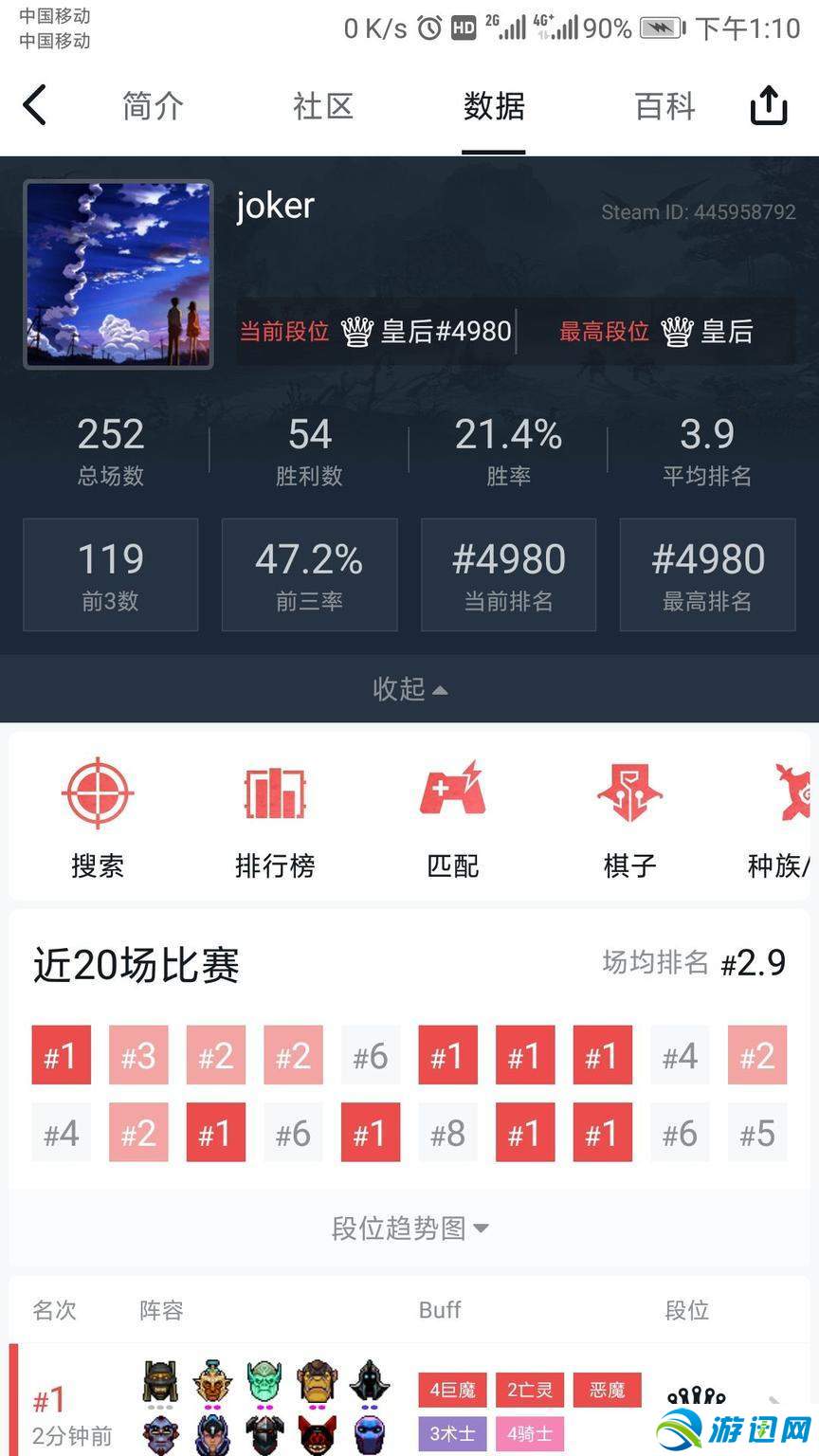This screenshot has width=819, height=1456.
Task: Expand the 段位趋势图 rank trend chart
Action: coord(409,1228)
